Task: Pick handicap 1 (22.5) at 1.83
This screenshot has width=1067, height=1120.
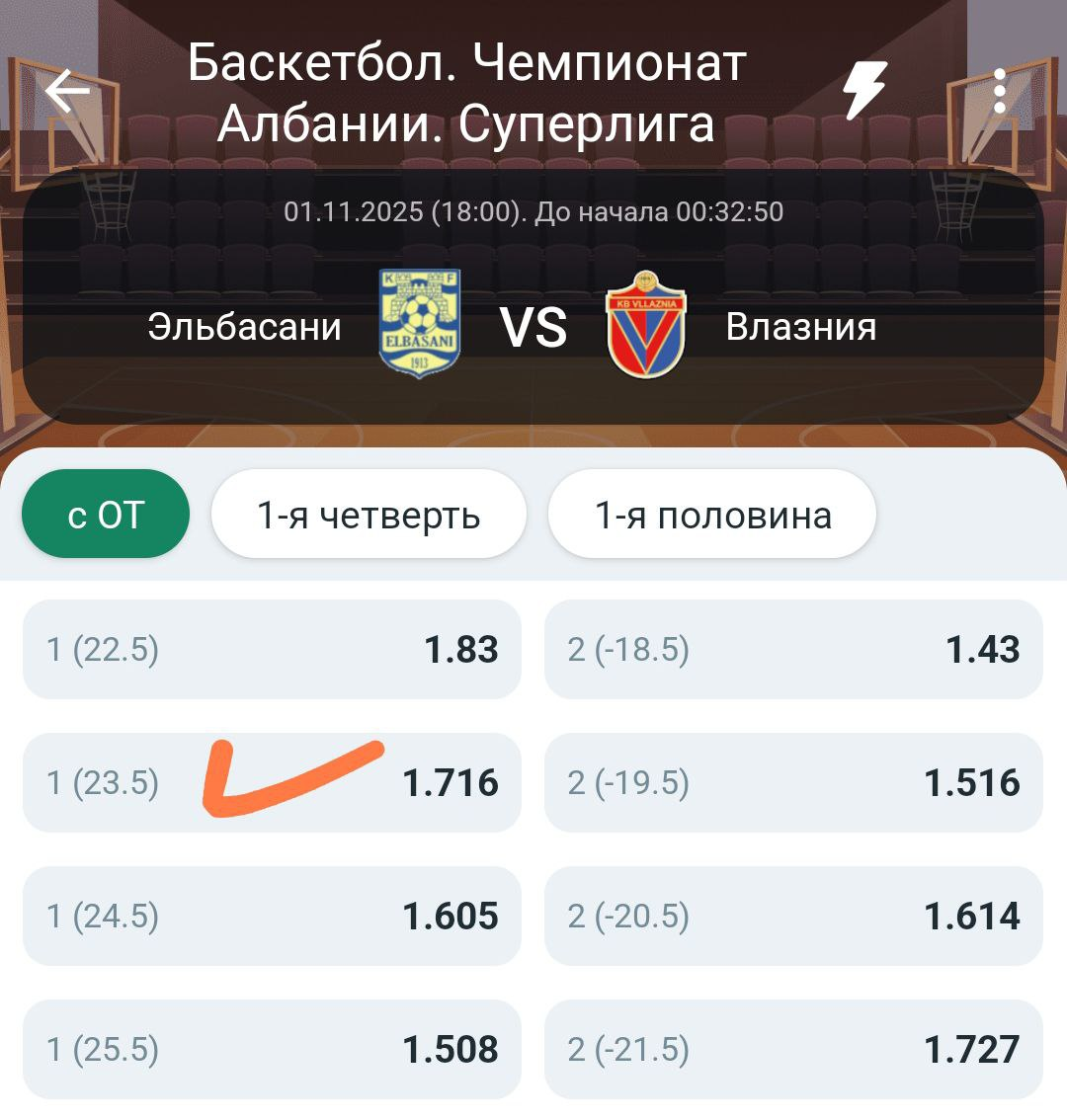Action: tap(272, 650)
